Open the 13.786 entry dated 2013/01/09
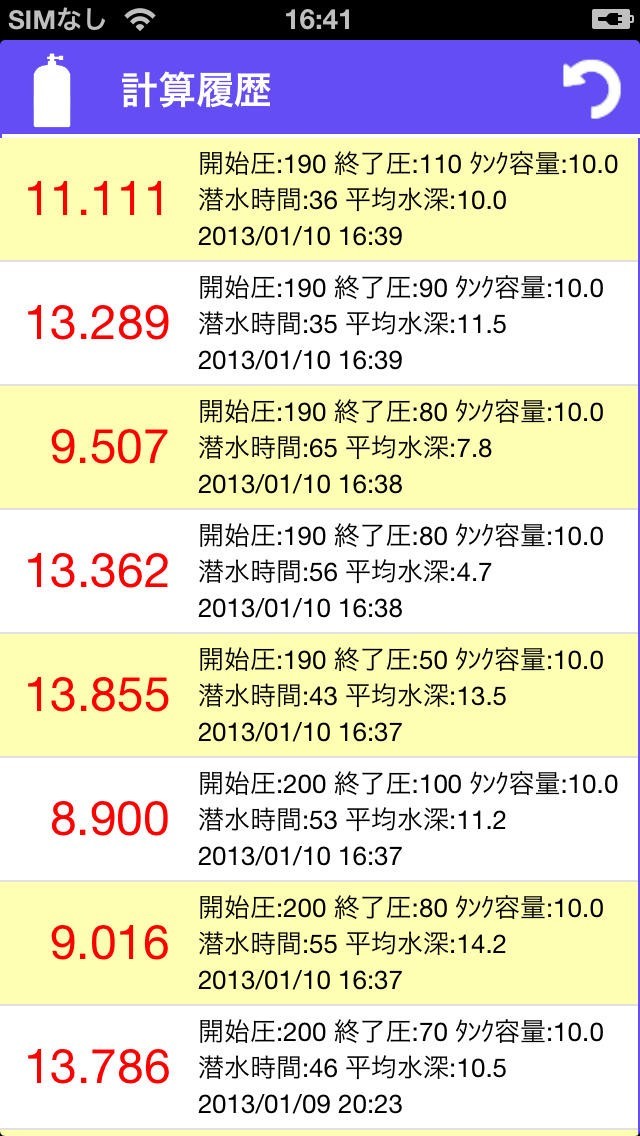Viewport: 640px width, 1136px height. pos(319,1066)
